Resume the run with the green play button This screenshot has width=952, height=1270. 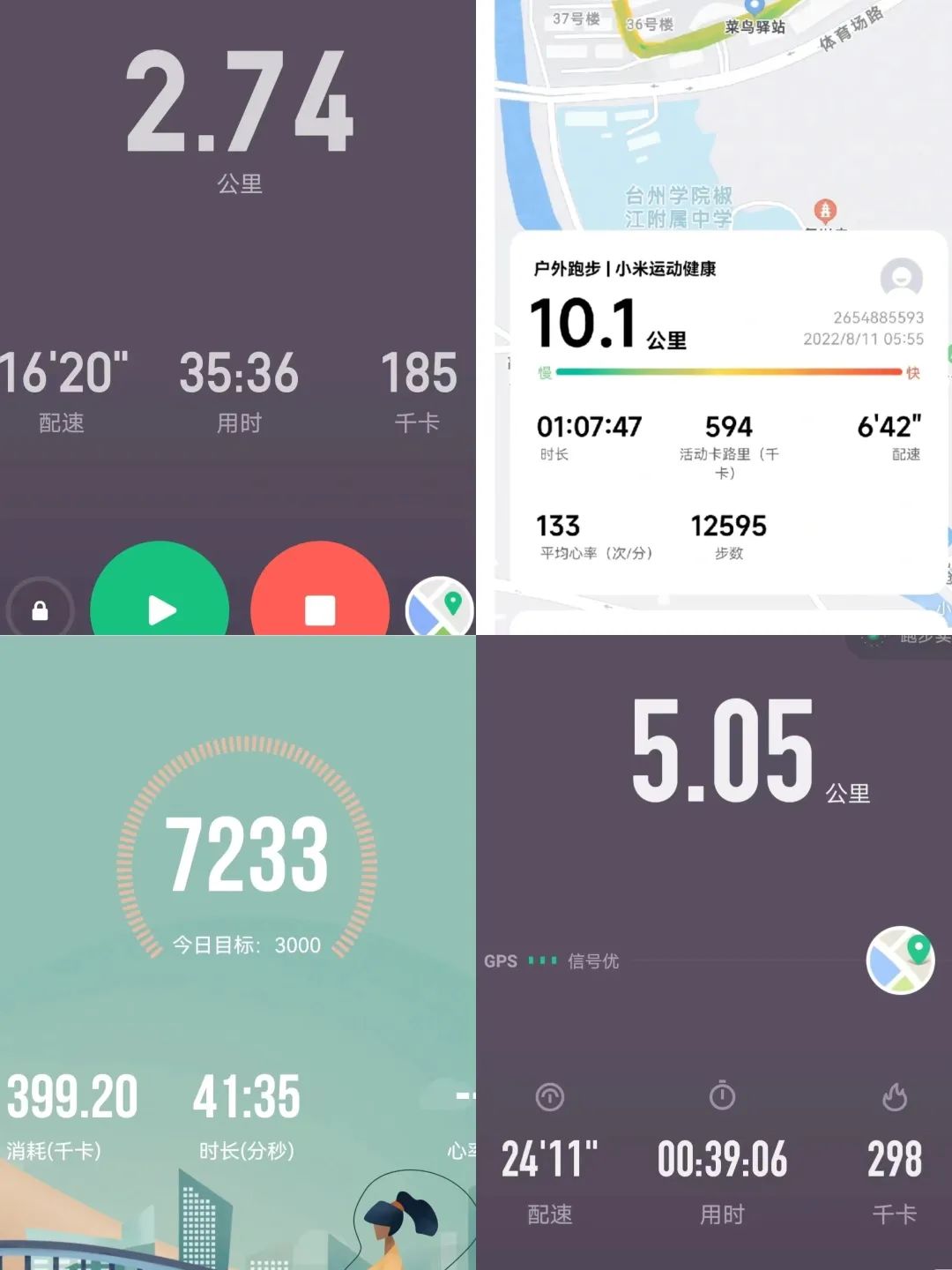point(160,609)
